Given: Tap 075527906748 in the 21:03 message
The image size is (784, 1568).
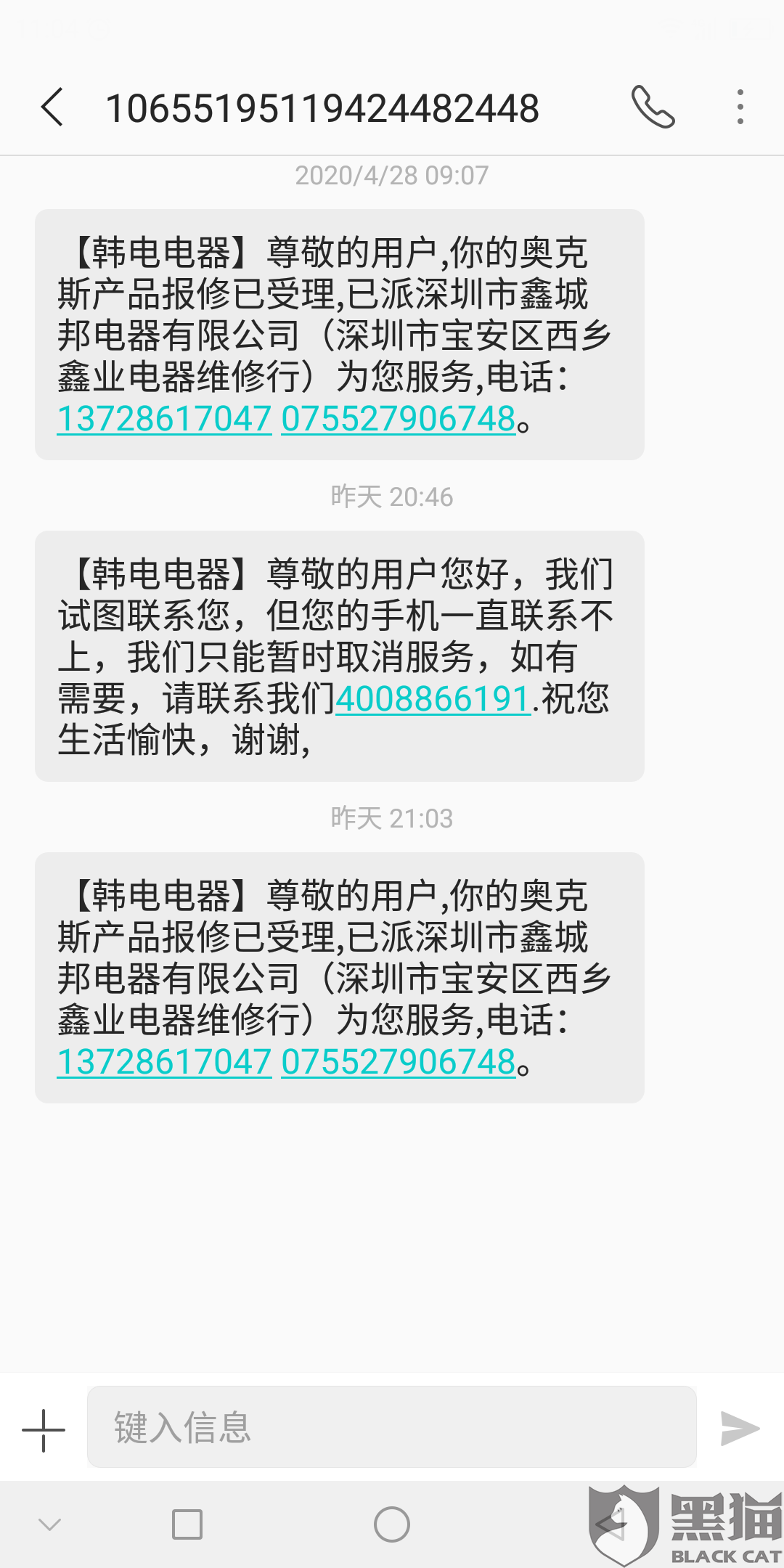Looking at the screenshot, I should point(399,1062).
